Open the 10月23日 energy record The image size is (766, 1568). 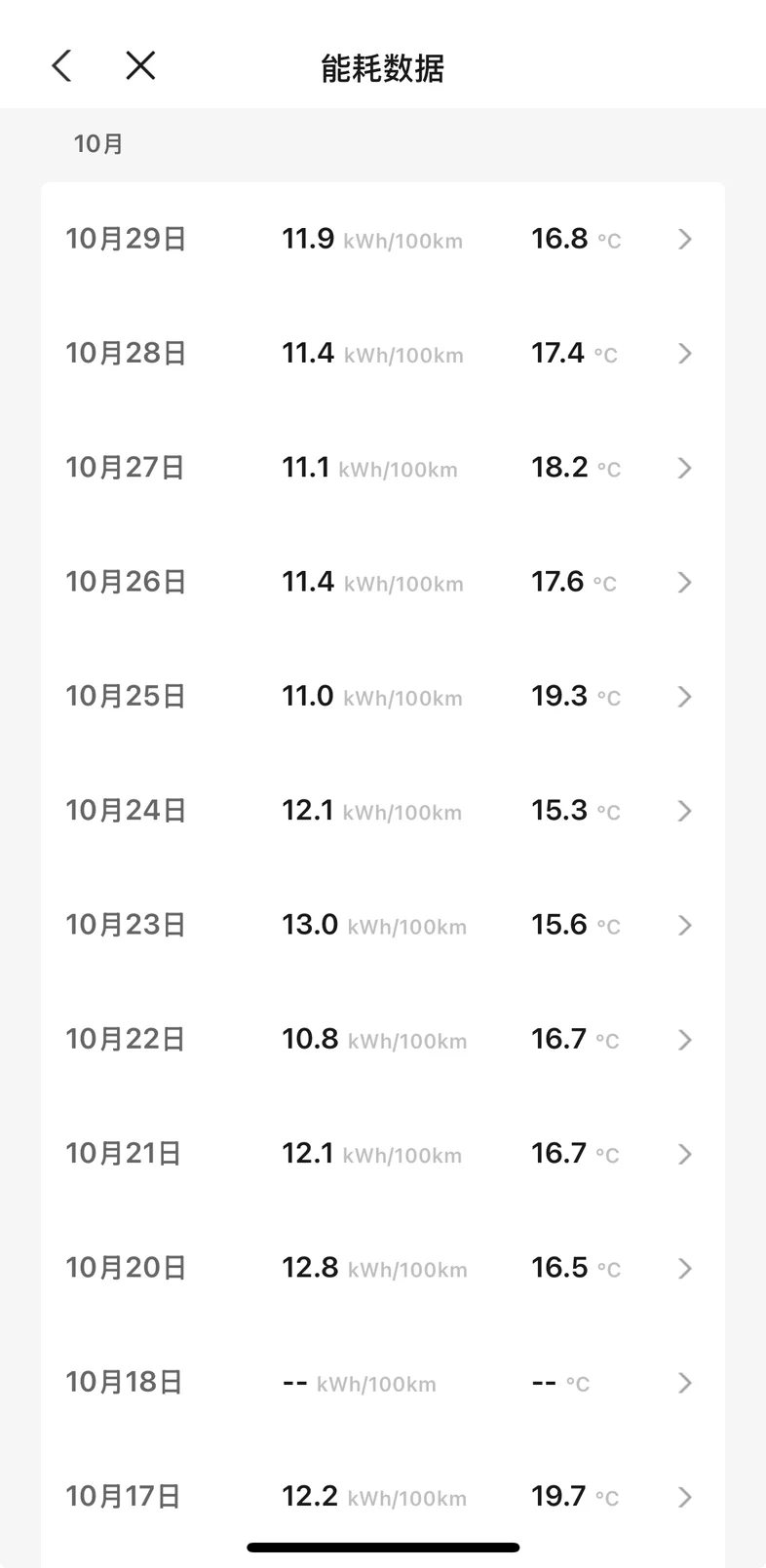(x=383, y=925)
